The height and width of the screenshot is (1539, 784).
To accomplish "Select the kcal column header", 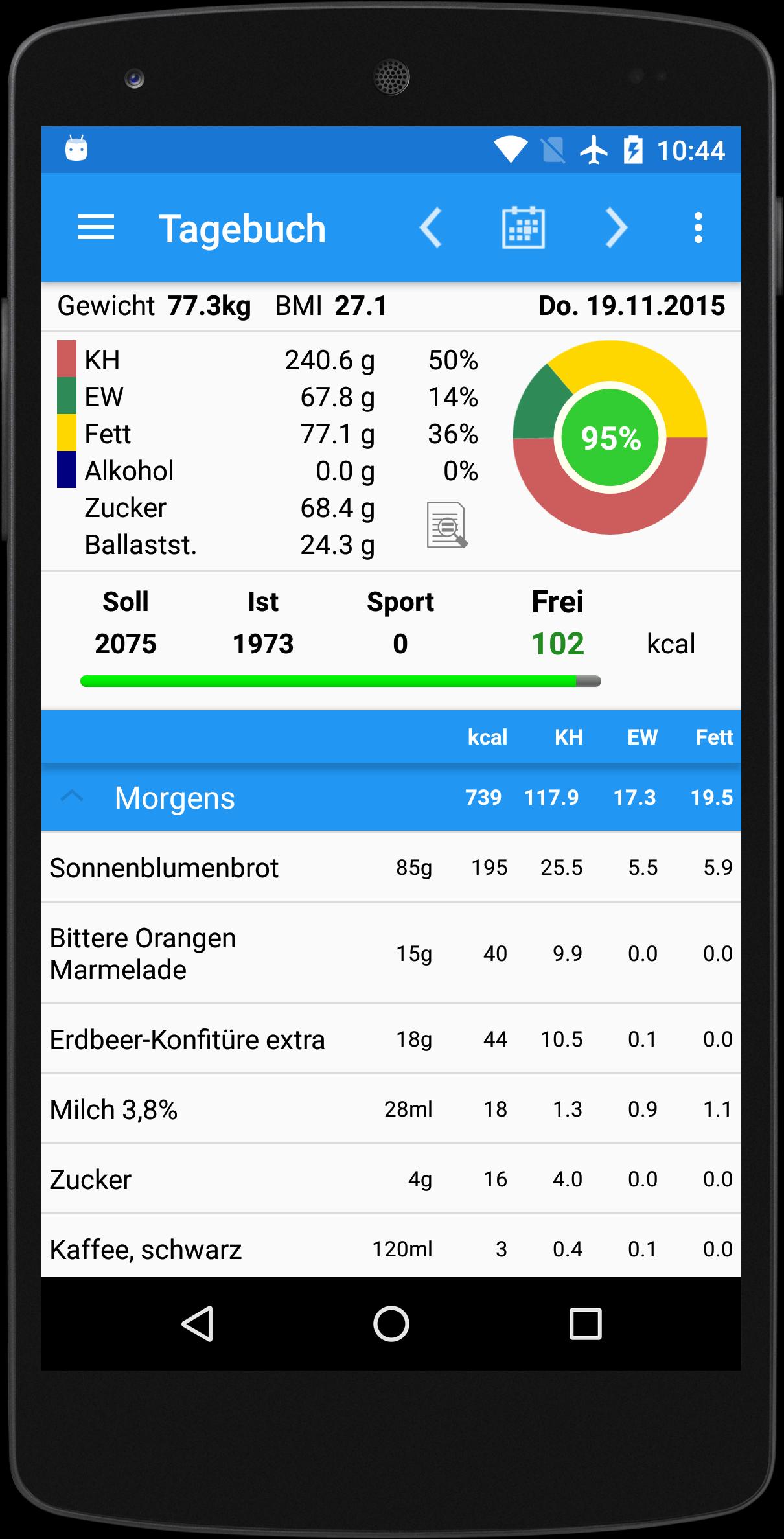I will click(x=488, y=737).
